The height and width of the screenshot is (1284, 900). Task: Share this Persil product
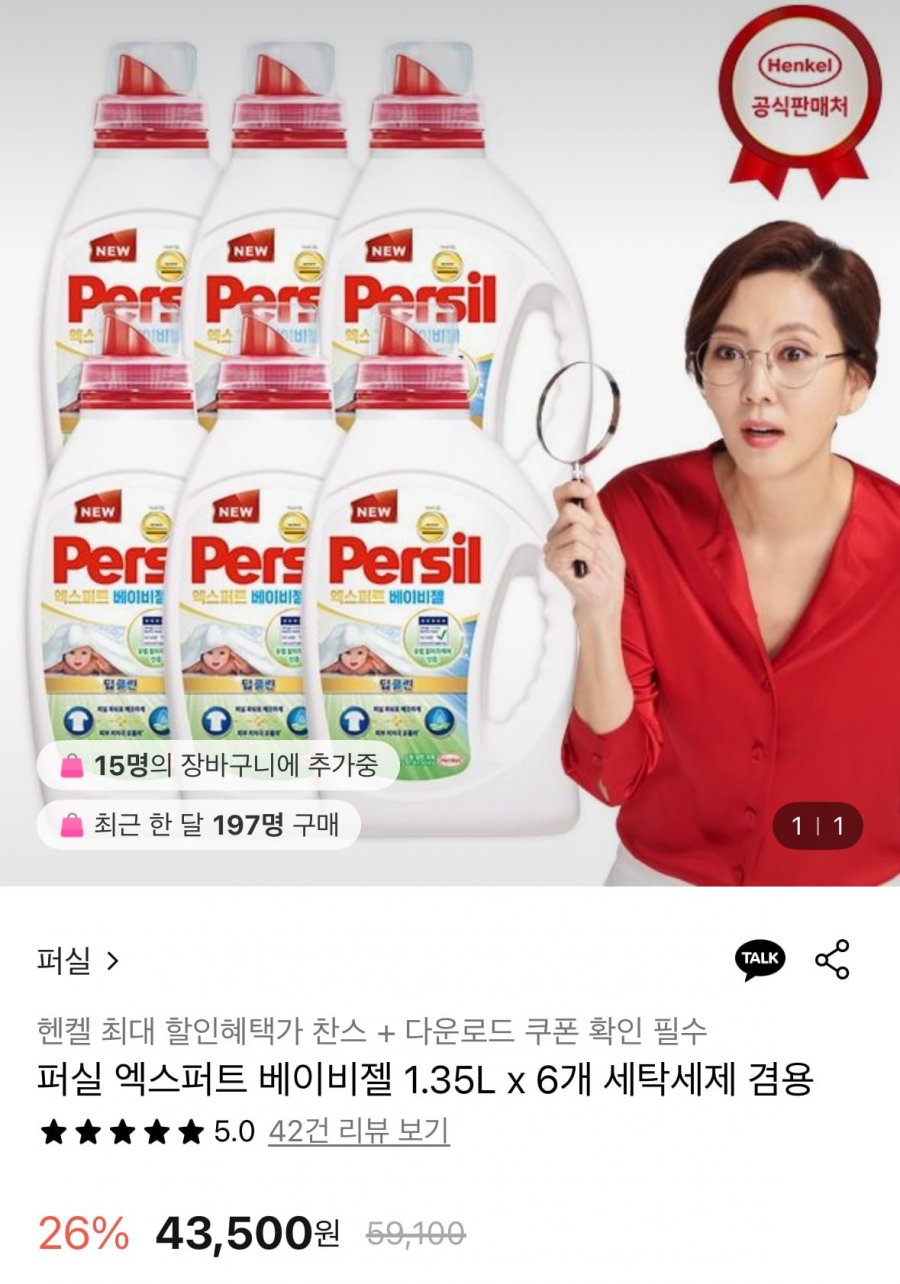[832, 959]
